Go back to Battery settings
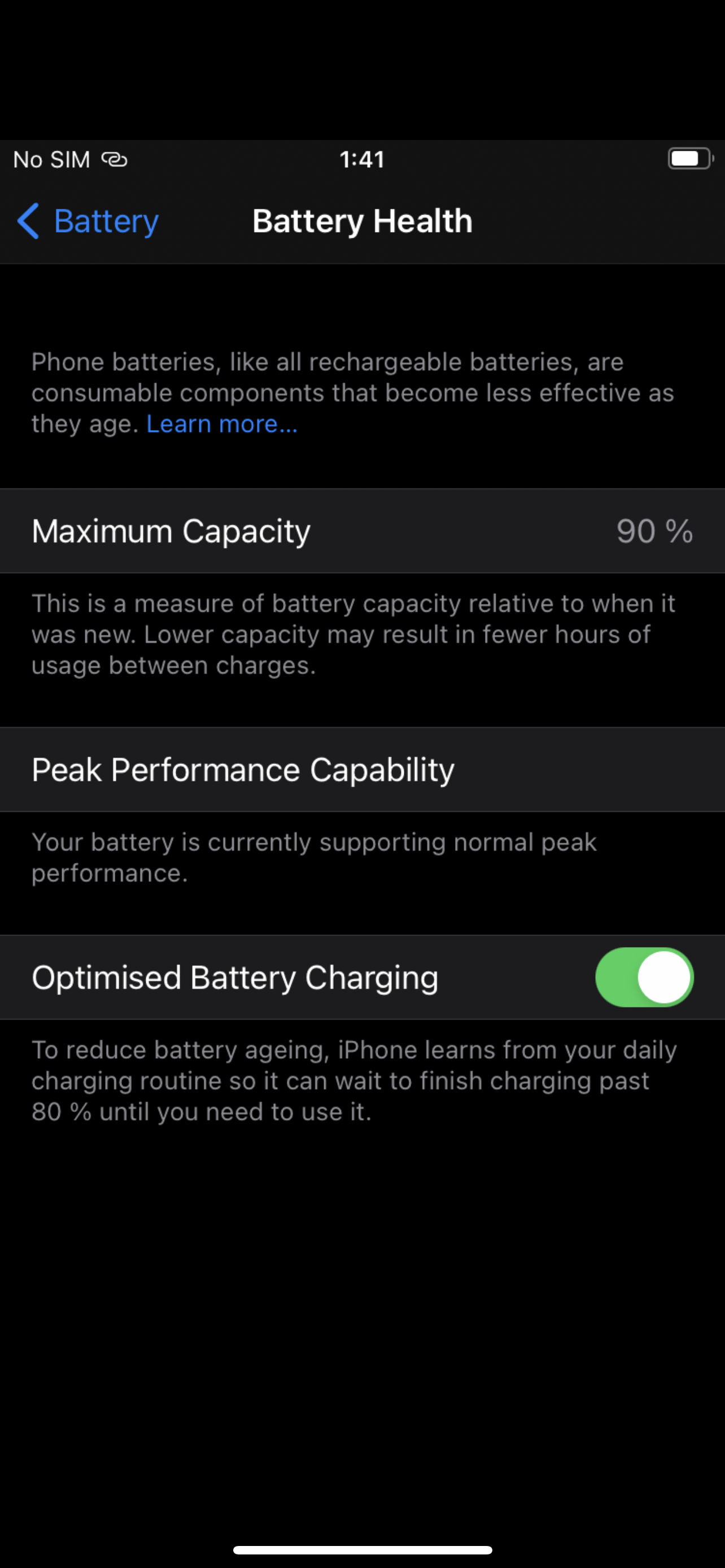Image resolution: width=725 pixels, height=1568 pixels. [88, 220]
